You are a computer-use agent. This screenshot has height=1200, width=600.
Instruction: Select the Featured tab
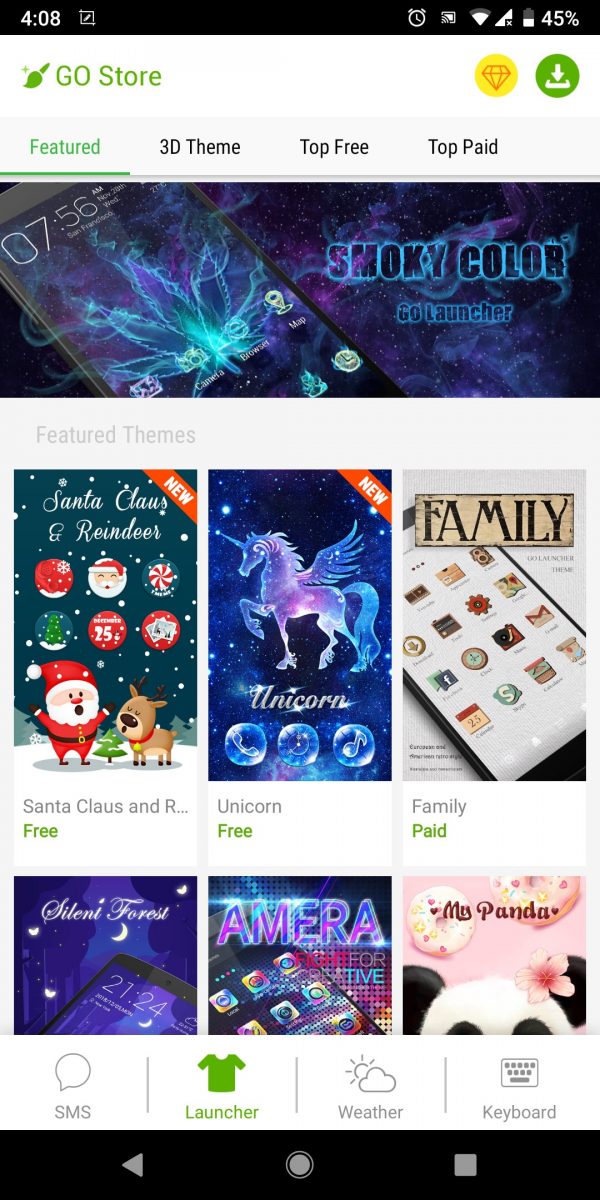(65, 147)
